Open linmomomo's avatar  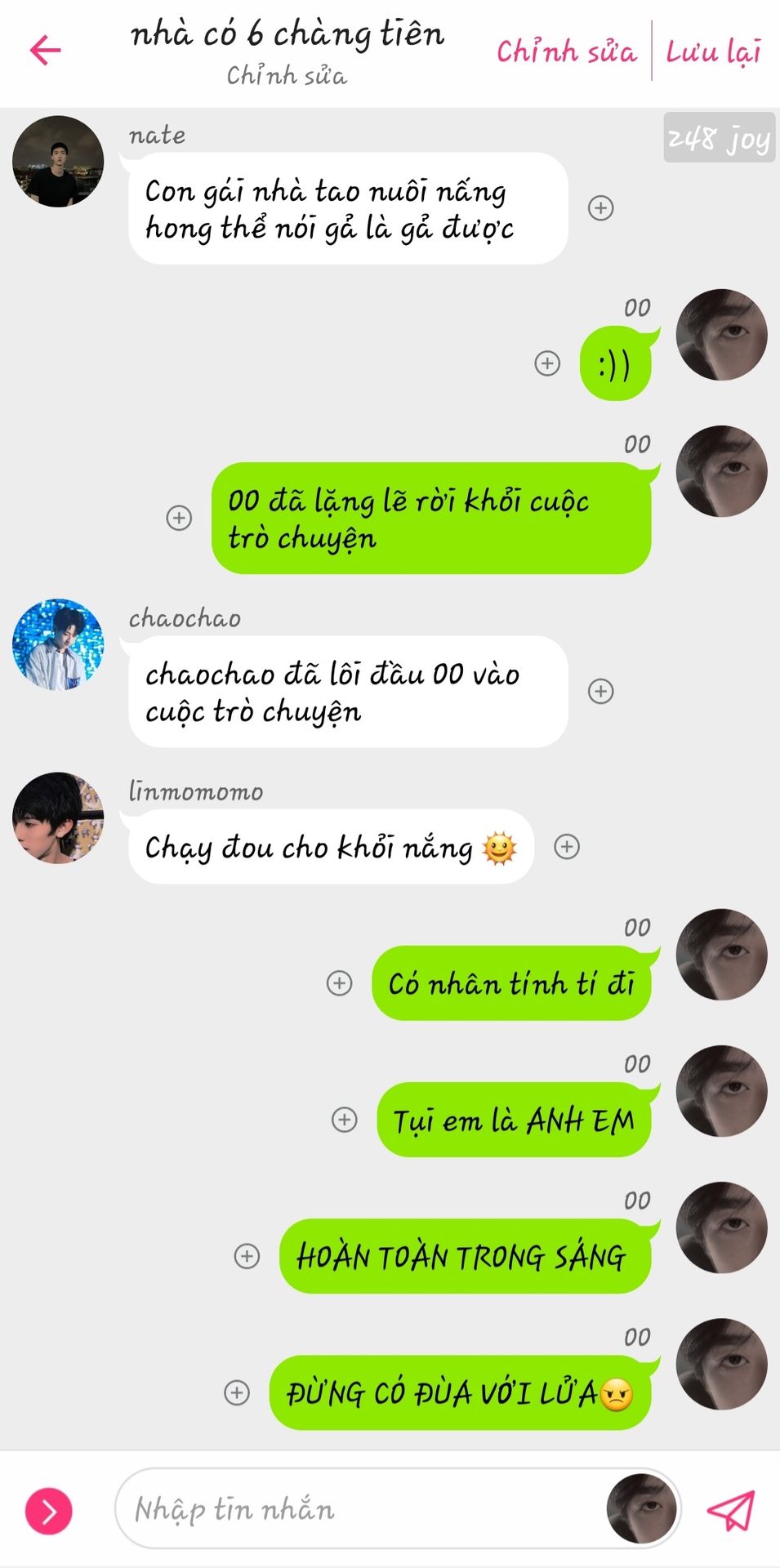(58, 817)
